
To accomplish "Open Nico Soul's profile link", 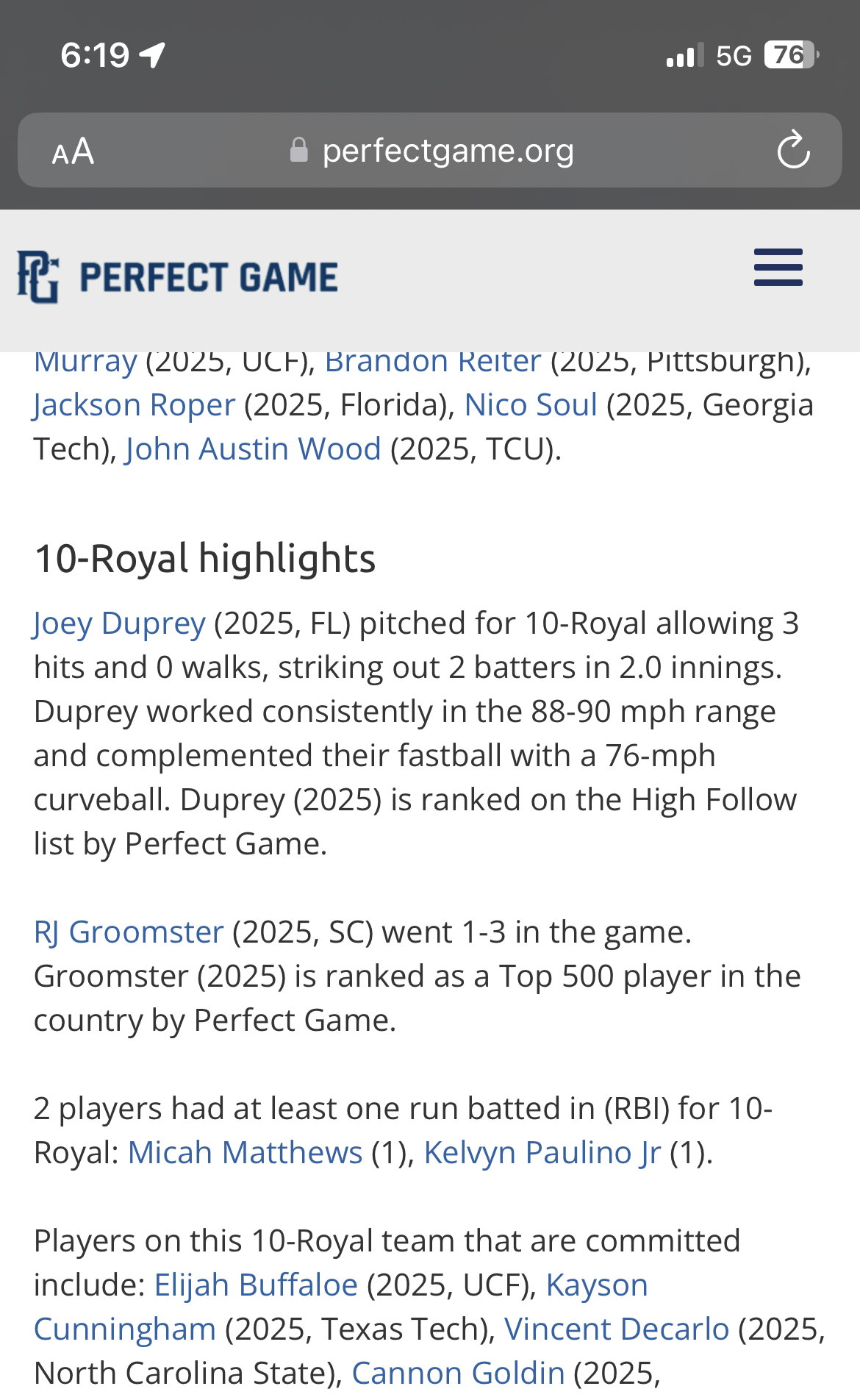I will (531, 404).
